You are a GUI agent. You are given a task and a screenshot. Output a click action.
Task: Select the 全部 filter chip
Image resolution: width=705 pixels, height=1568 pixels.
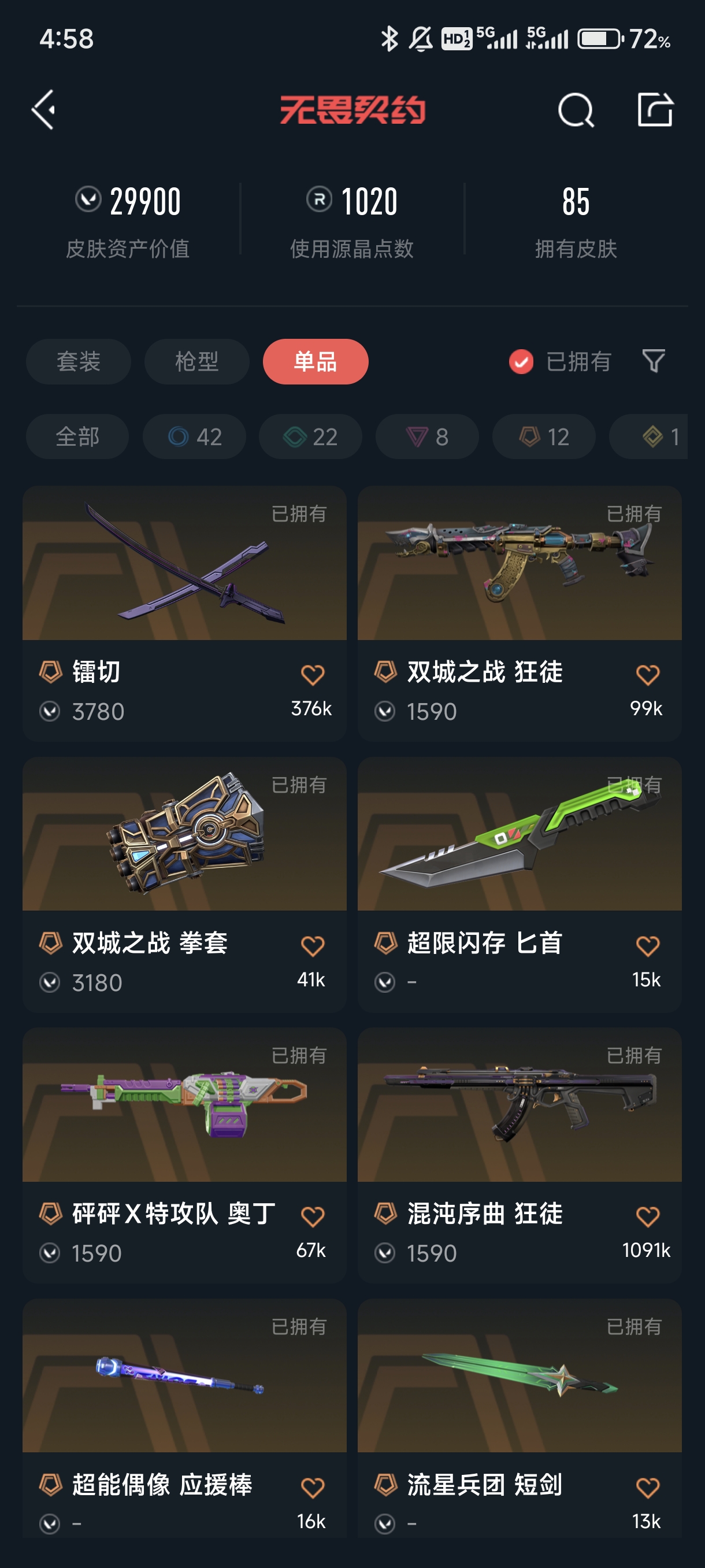[77, 437]
